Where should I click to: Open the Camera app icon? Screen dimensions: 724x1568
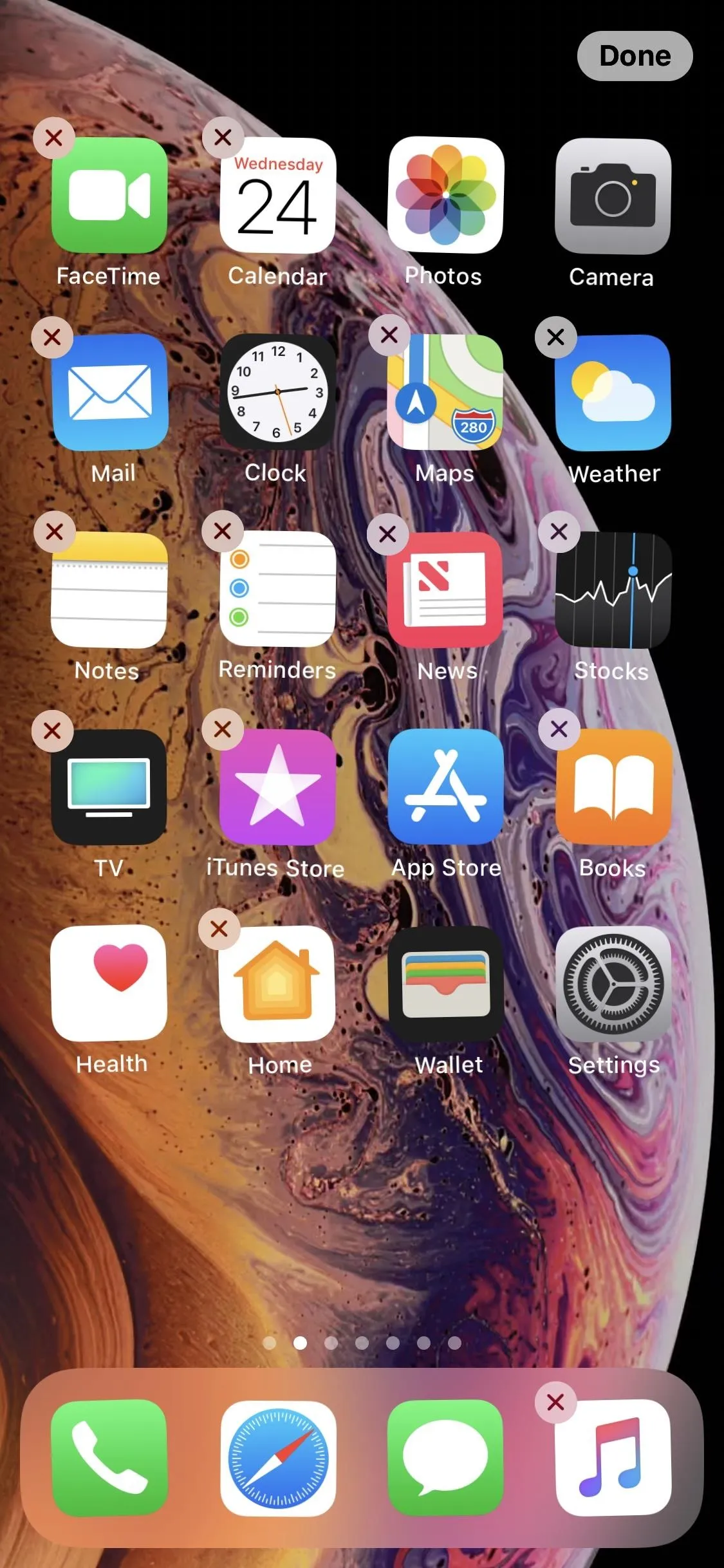pyautogui.click(x=613, y=196)
